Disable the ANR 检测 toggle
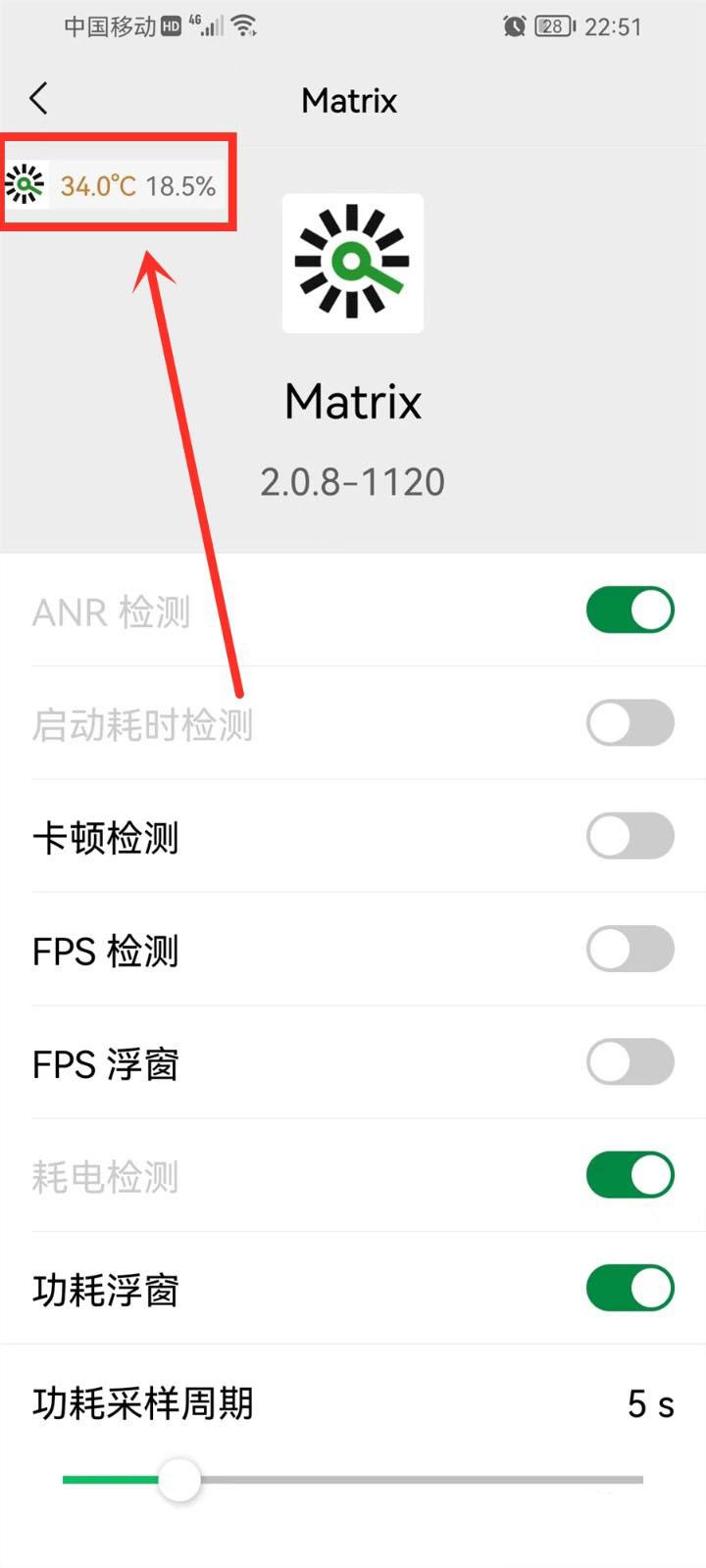 point(630,610)
